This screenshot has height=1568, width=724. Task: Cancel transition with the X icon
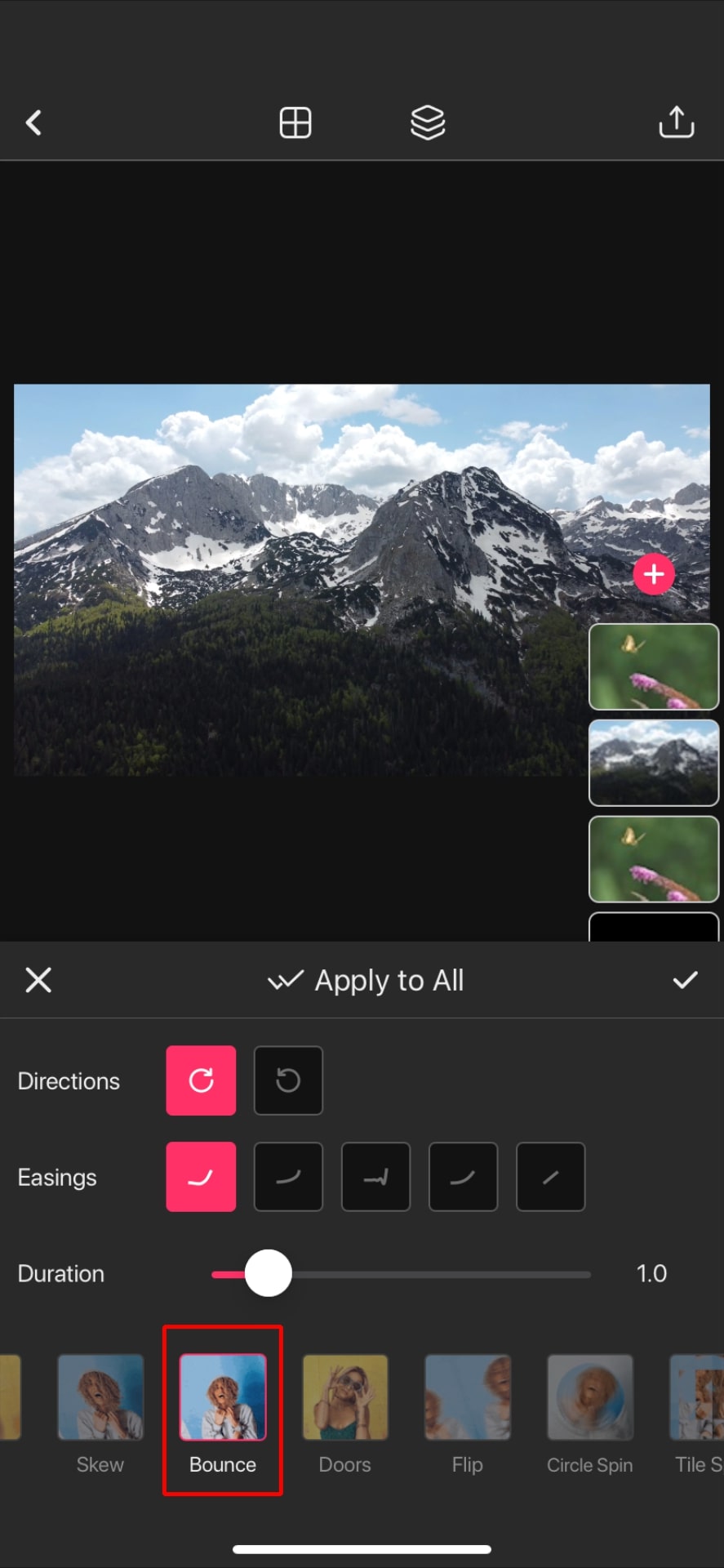click(38, 979)
